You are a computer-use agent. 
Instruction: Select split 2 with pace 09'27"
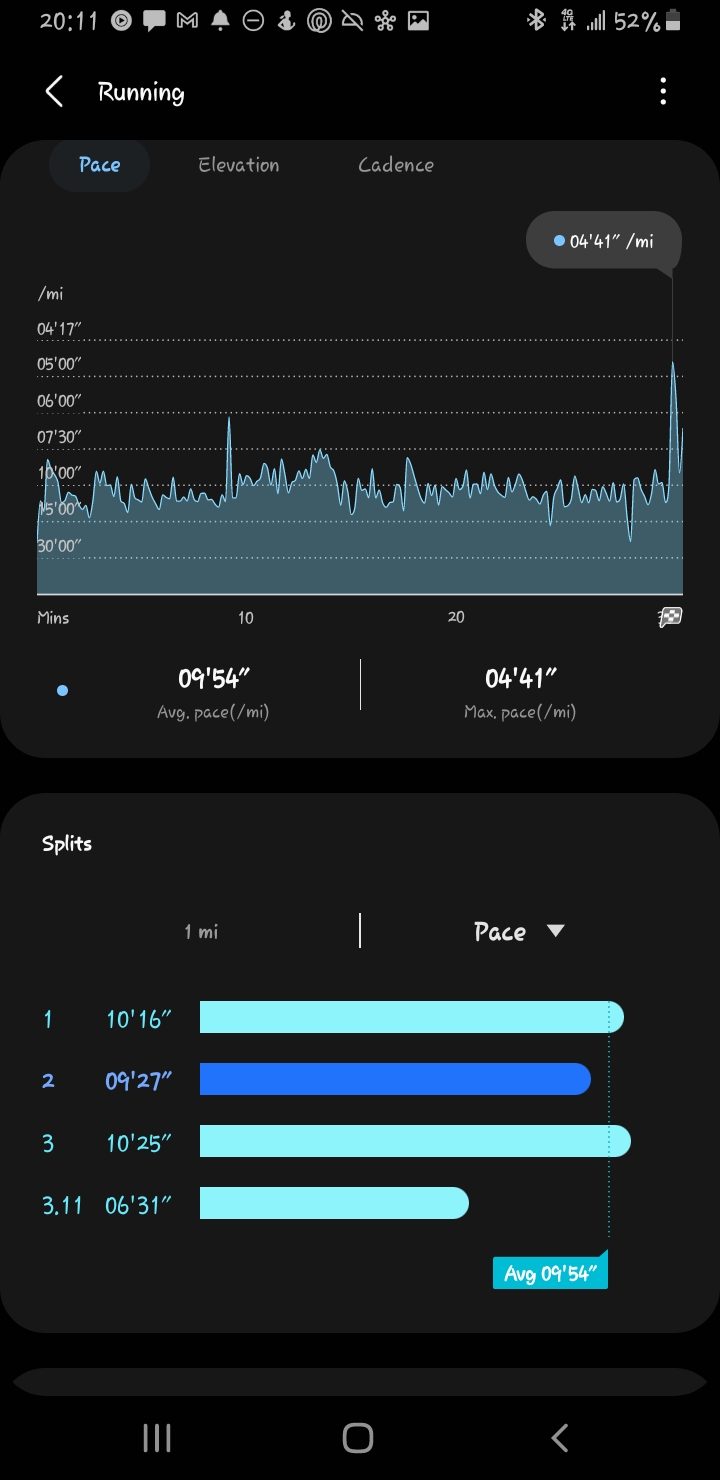(395, 1080)
